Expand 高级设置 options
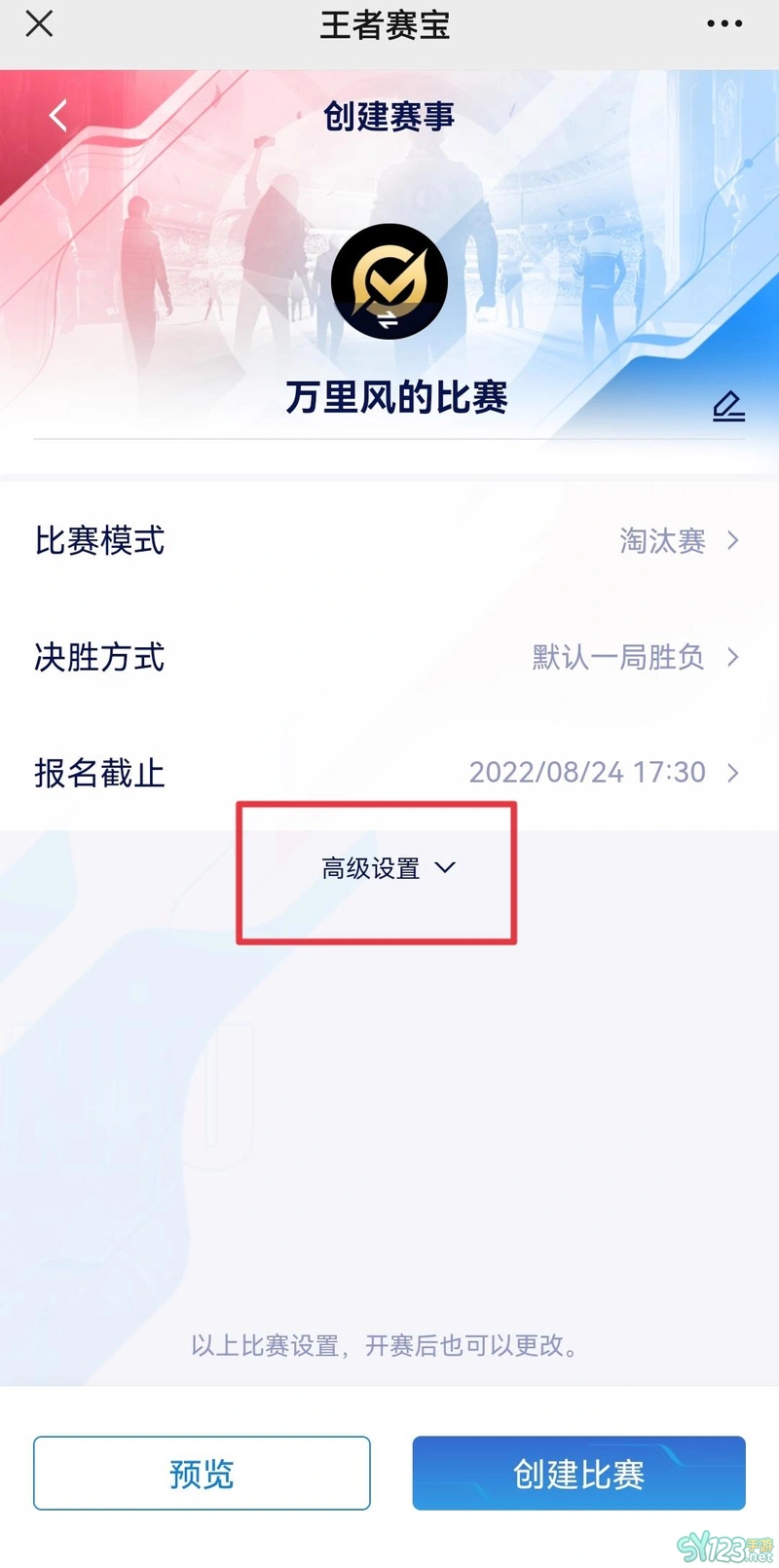Image resolution: width=779 pixels, height=1568 pixels. pos(388,868)
